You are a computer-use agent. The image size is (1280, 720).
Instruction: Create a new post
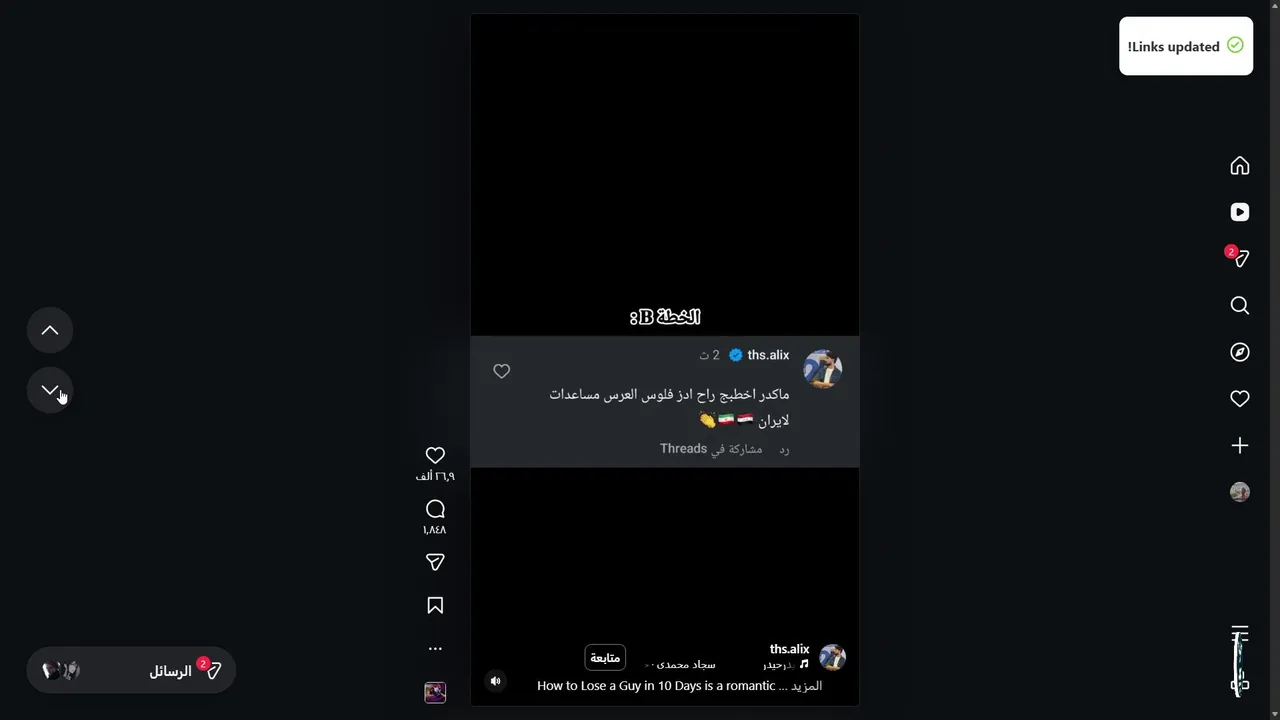[1240, 446]
